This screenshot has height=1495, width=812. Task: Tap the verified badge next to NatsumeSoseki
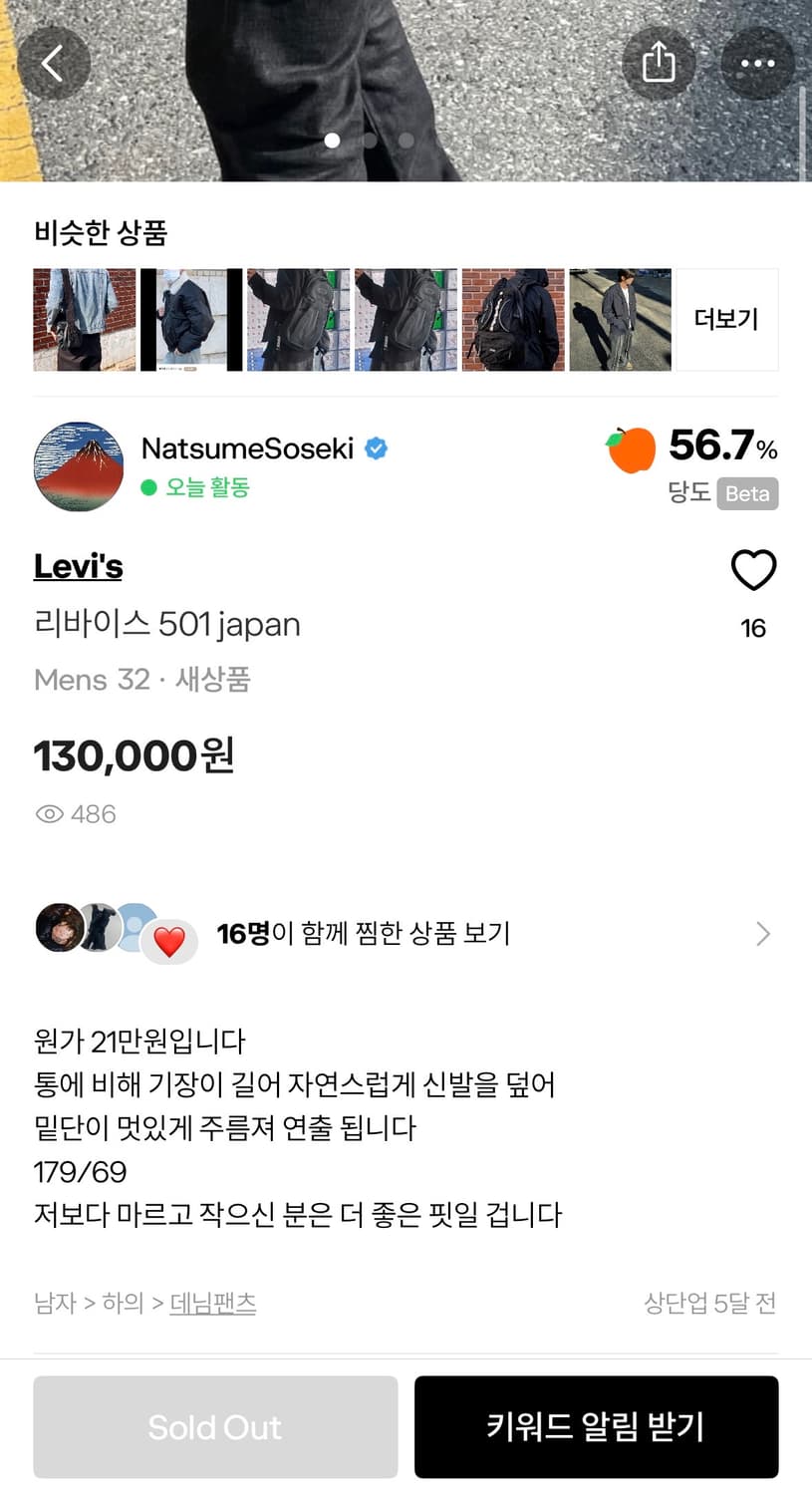coord(377,448)
